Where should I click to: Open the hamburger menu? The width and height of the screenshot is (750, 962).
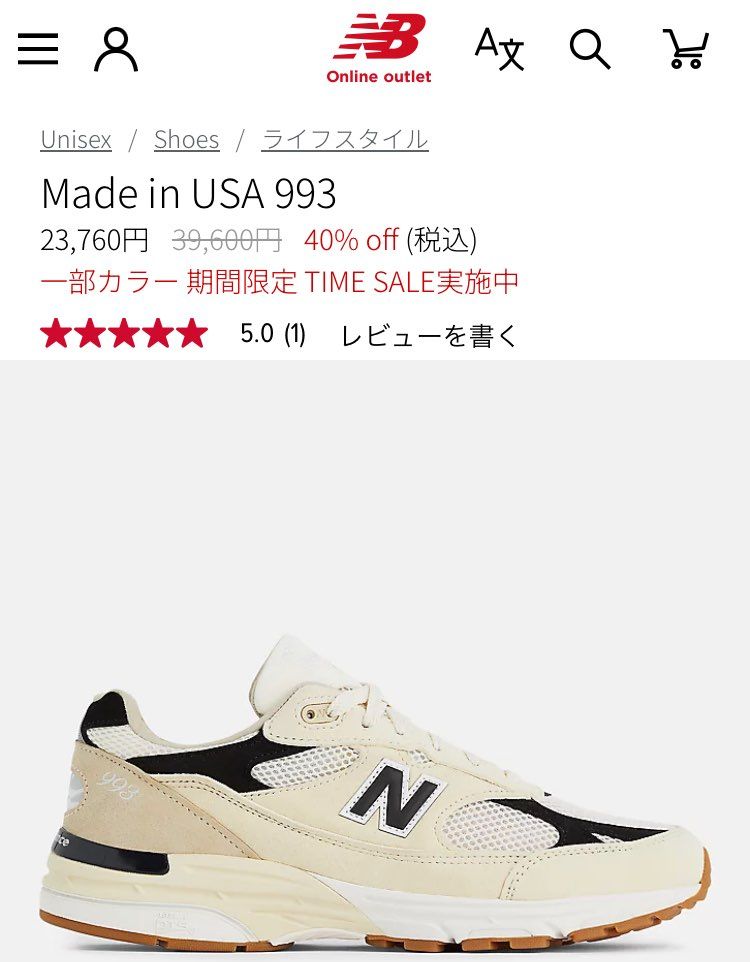pos(38,49)
